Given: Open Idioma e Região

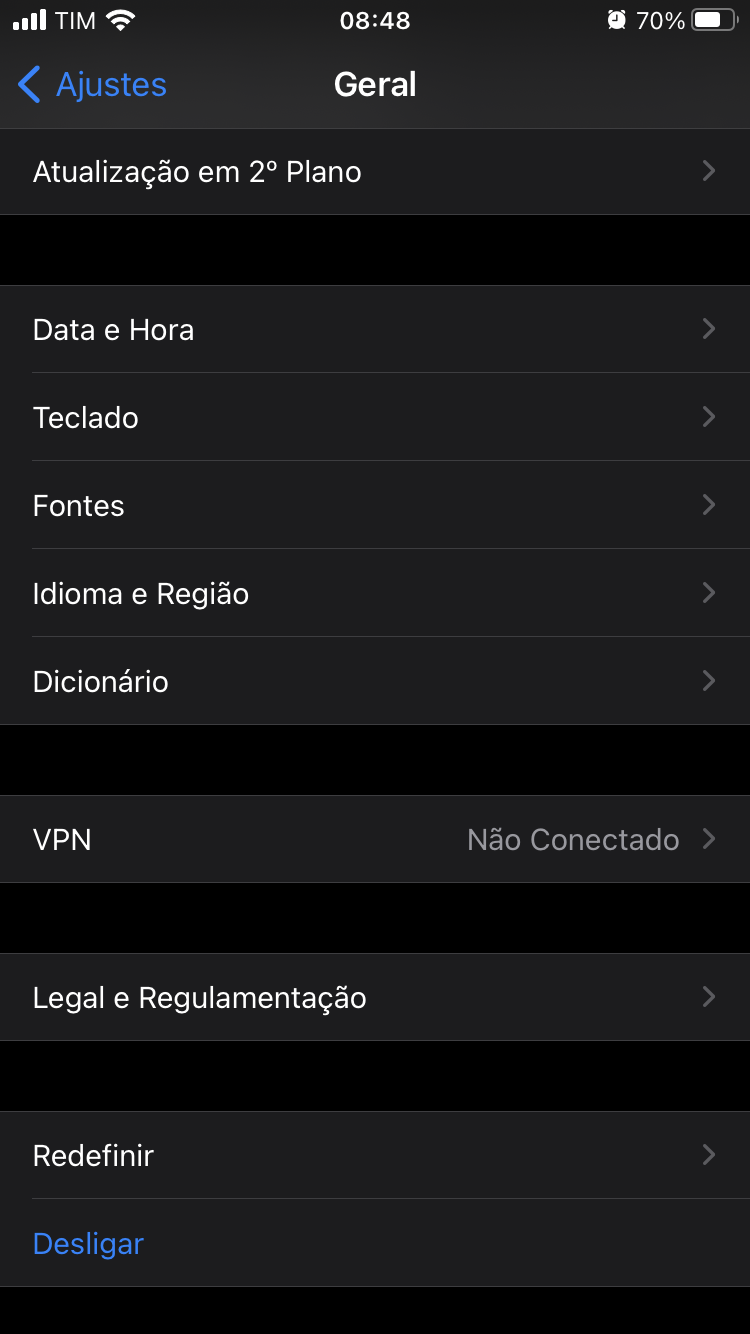Looking at the screenshot, I should [x=375, y=594].
